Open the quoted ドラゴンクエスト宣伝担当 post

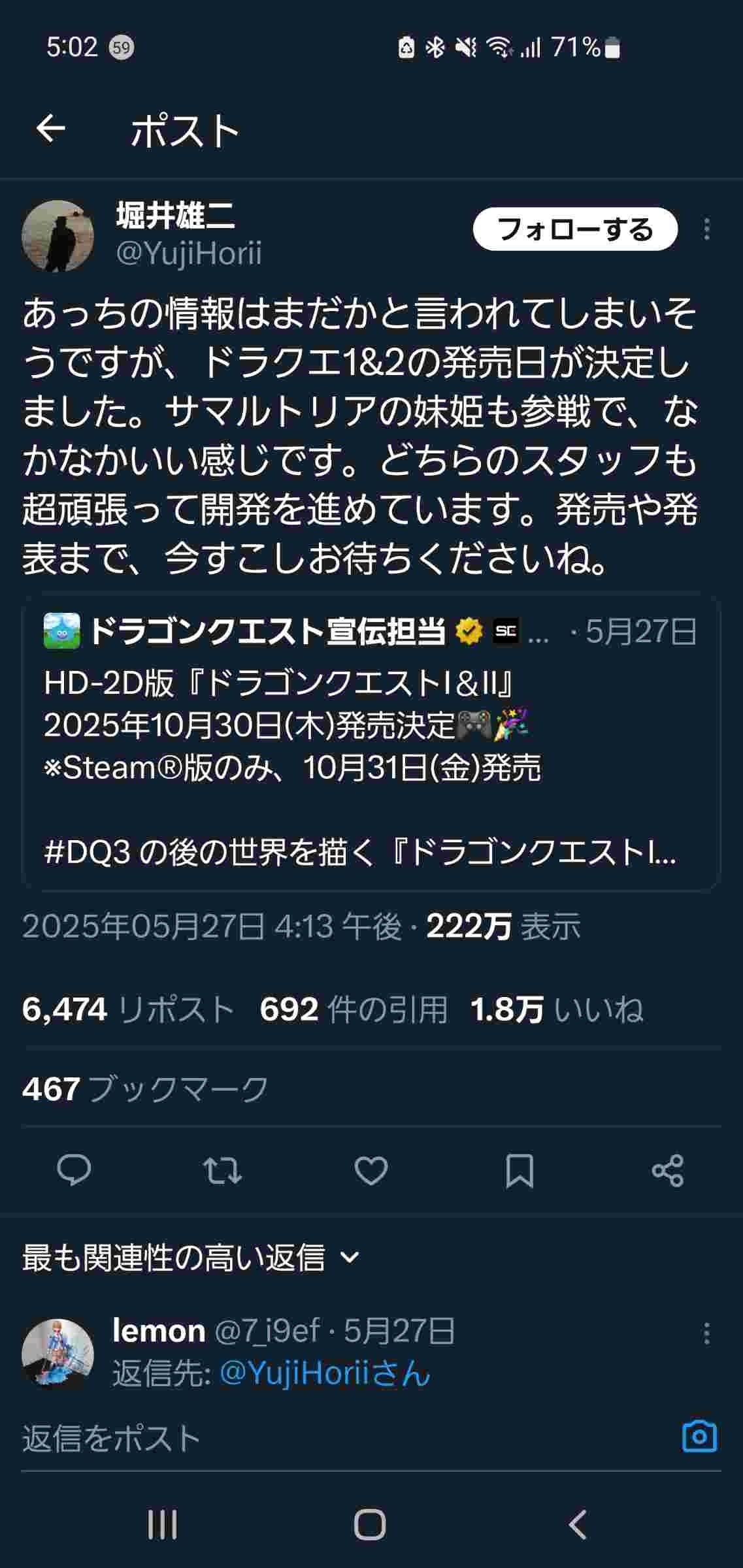(371, 743)
